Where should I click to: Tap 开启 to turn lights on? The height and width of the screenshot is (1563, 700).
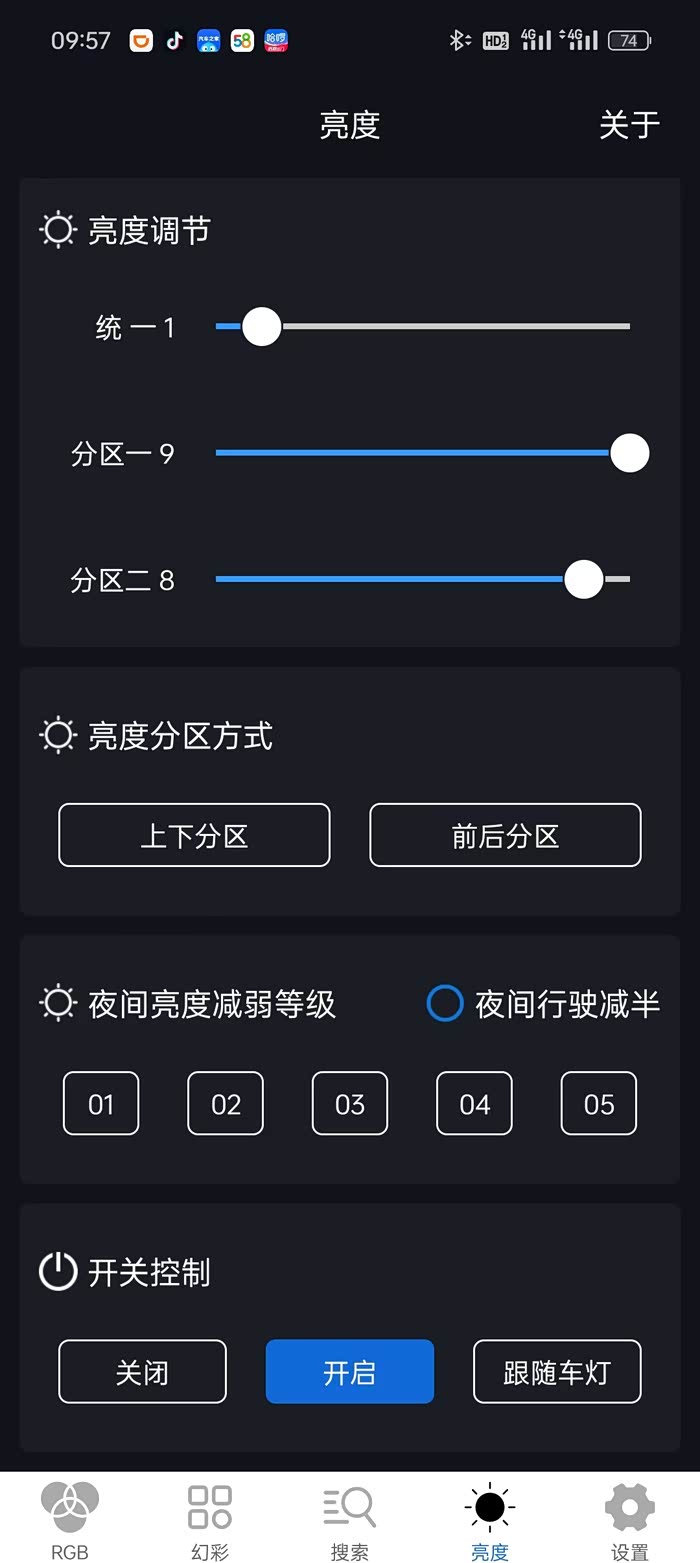coord(350,1371)
